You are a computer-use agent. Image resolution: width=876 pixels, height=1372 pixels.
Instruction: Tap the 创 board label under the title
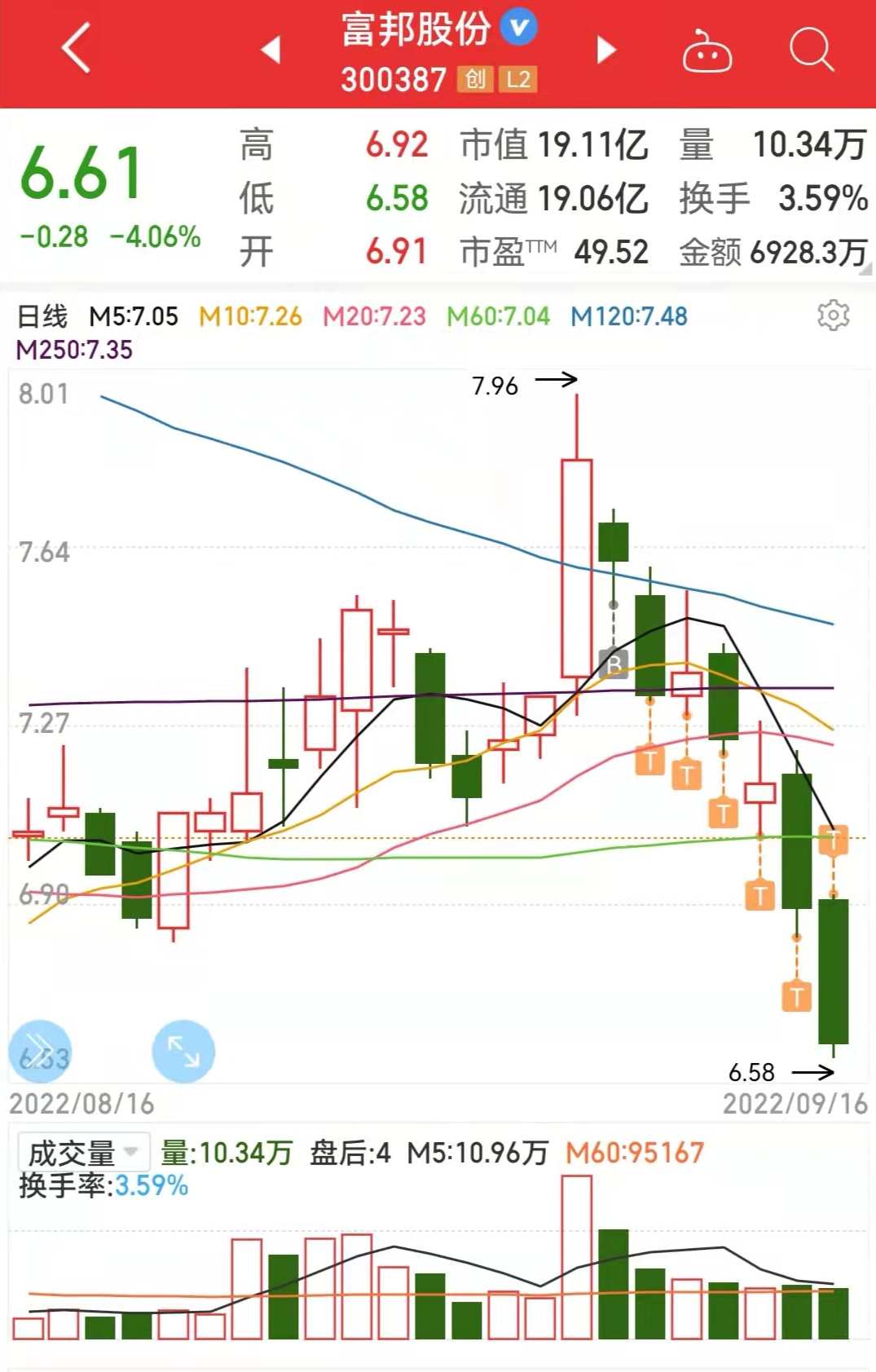click(x=476, y=81)
